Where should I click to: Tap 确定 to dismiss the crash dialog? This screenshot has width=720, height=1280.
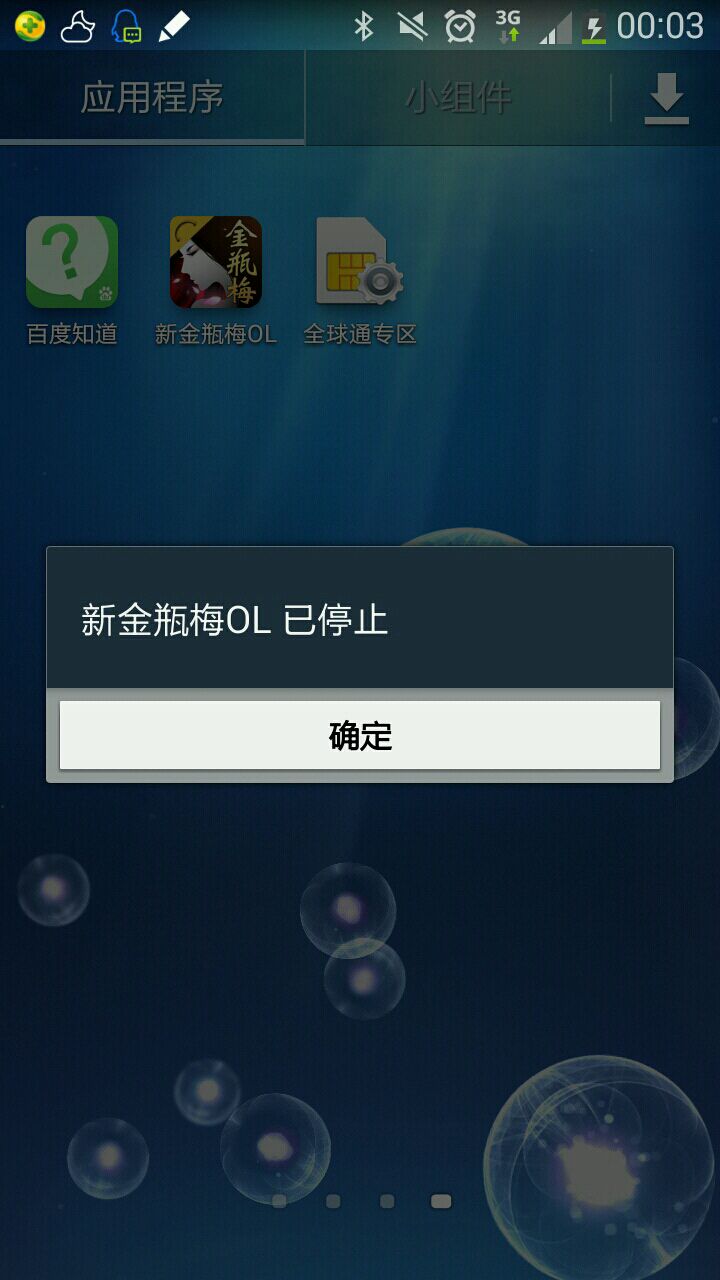pos(360,735)
